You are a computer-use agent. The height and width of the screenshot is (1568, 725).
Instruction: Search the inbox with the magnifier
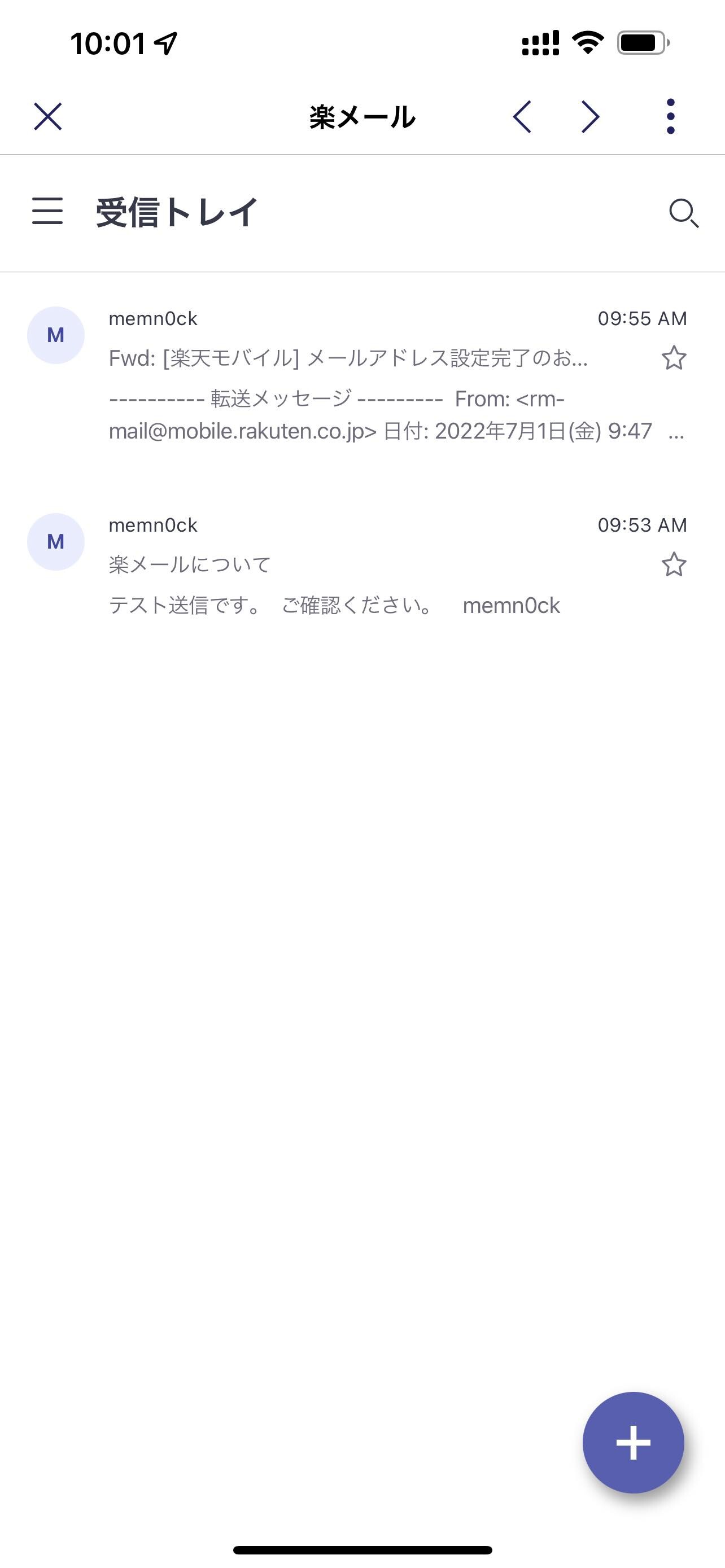tap(684, 213)
